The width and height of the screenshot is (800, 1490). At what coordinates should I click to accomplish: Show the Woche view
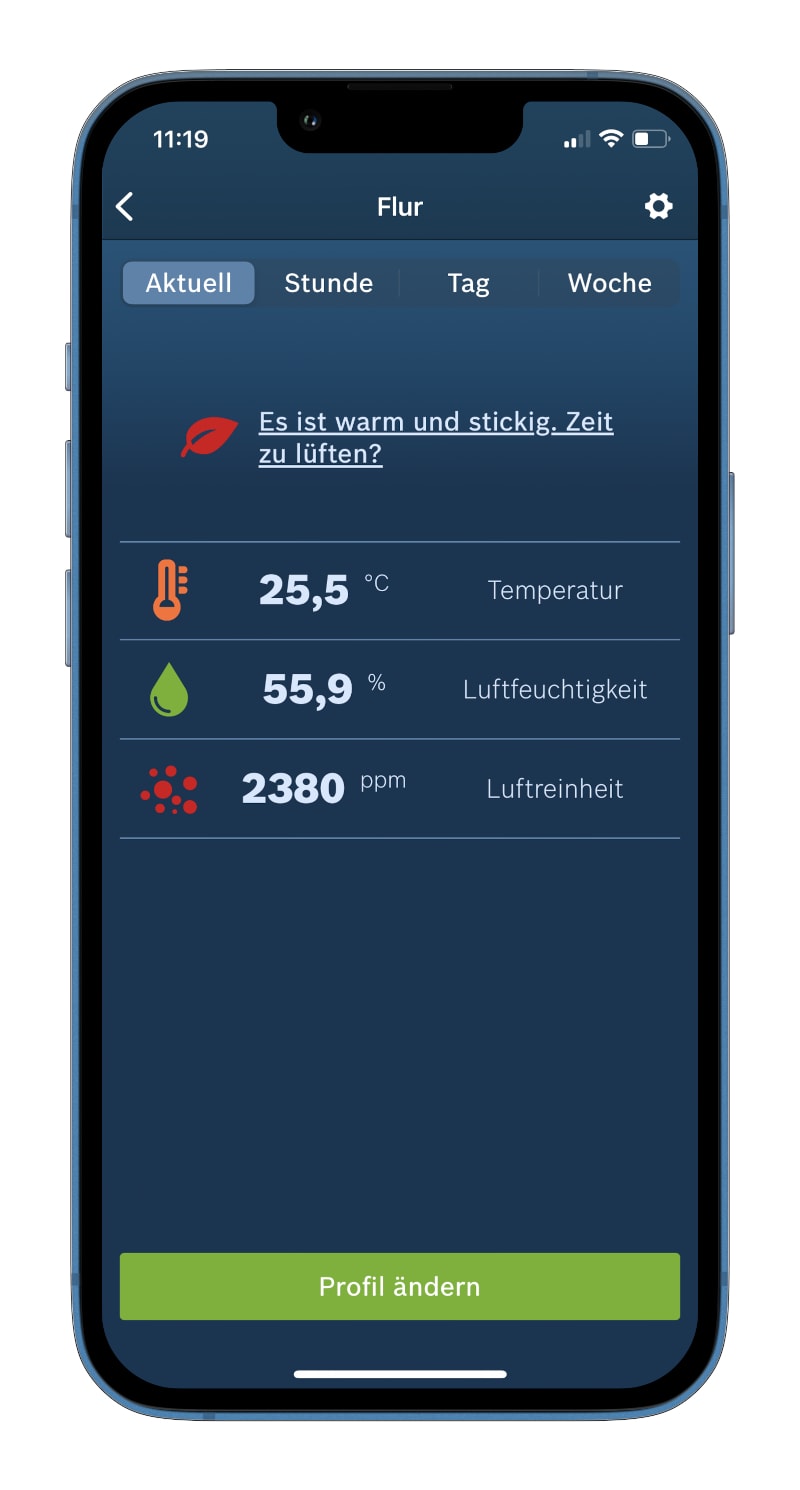coord(609,283)
